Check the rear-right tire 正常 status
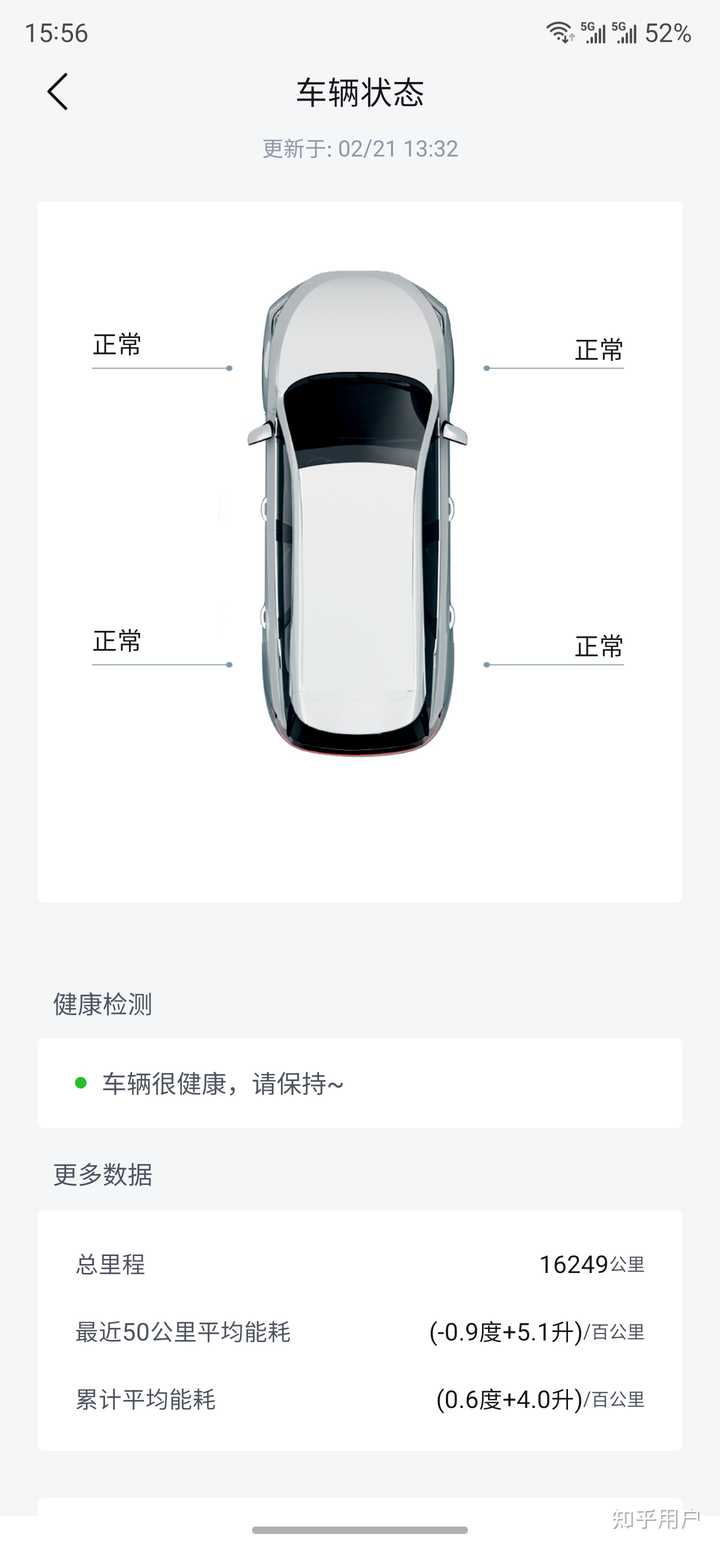Screen dimensions: 720x1544 (598, 646)
